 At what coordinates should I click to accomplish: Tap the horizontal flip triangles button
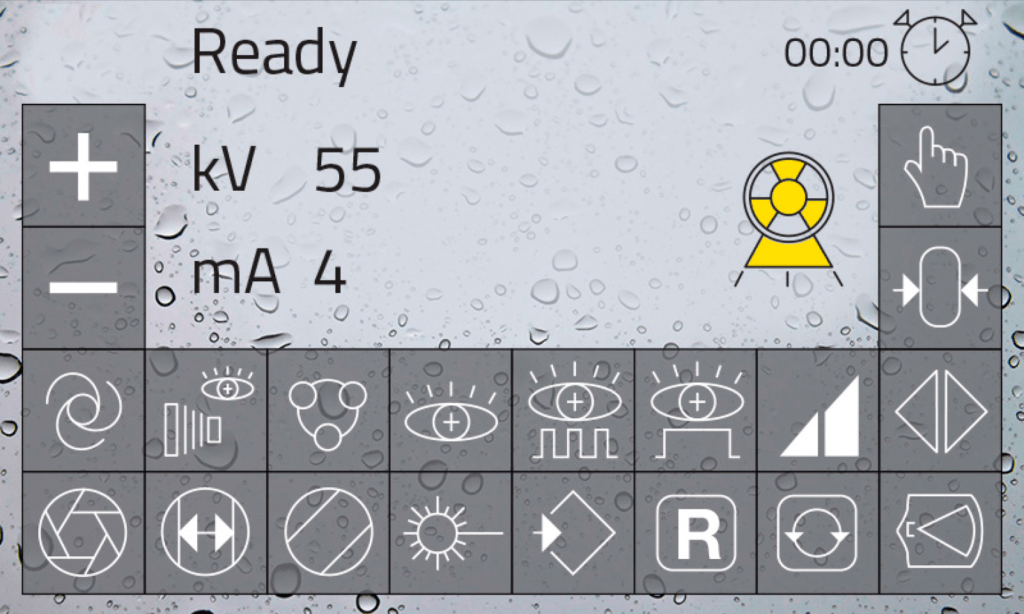coord(940,411)
